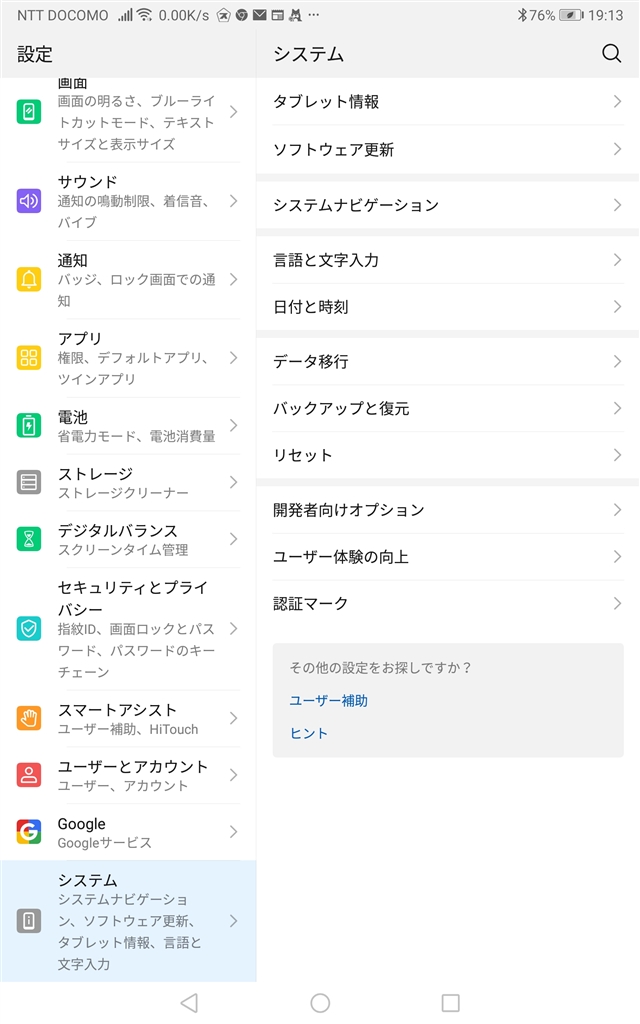Open バックアップと復元
The image size is (640, 1024).
[447, 409]
